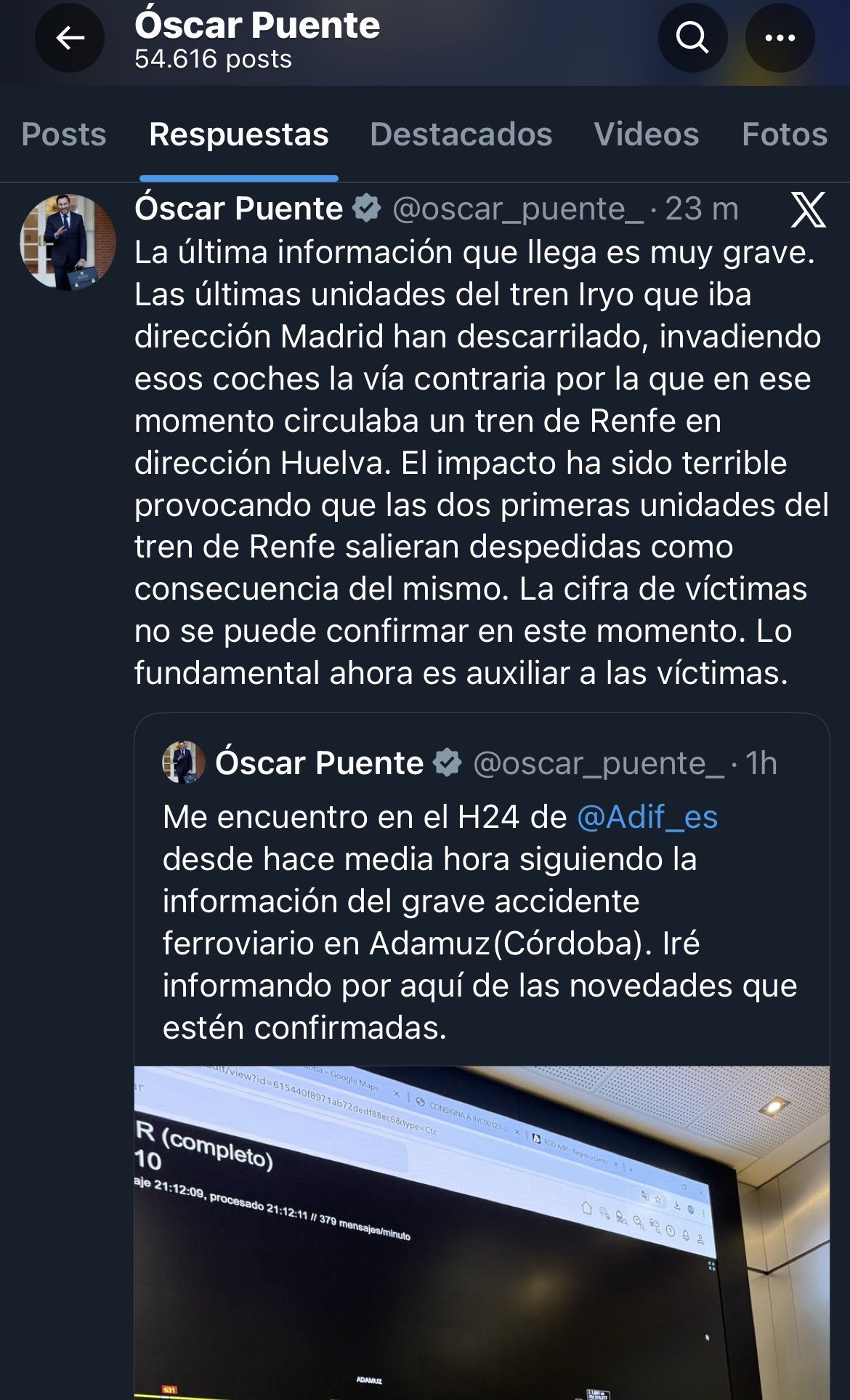Screen dimensions: 850x1400
Task: Switch to the Posts tab
Action: pos(64,134)
